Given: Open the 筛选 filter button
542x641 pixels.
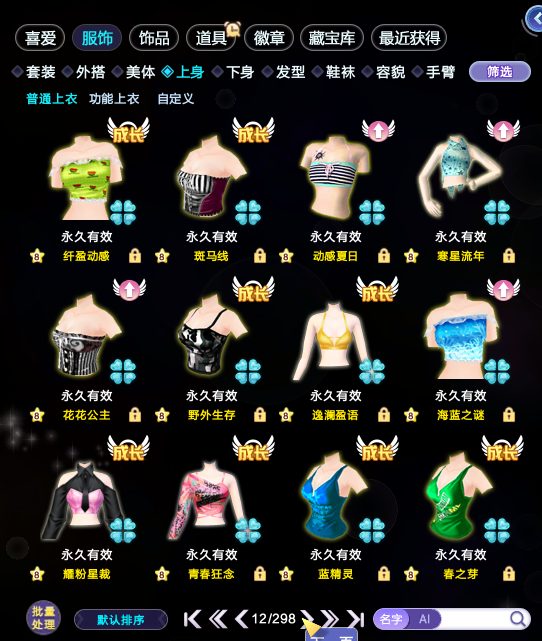Looking at the screenshot, I should pos(499,72).
